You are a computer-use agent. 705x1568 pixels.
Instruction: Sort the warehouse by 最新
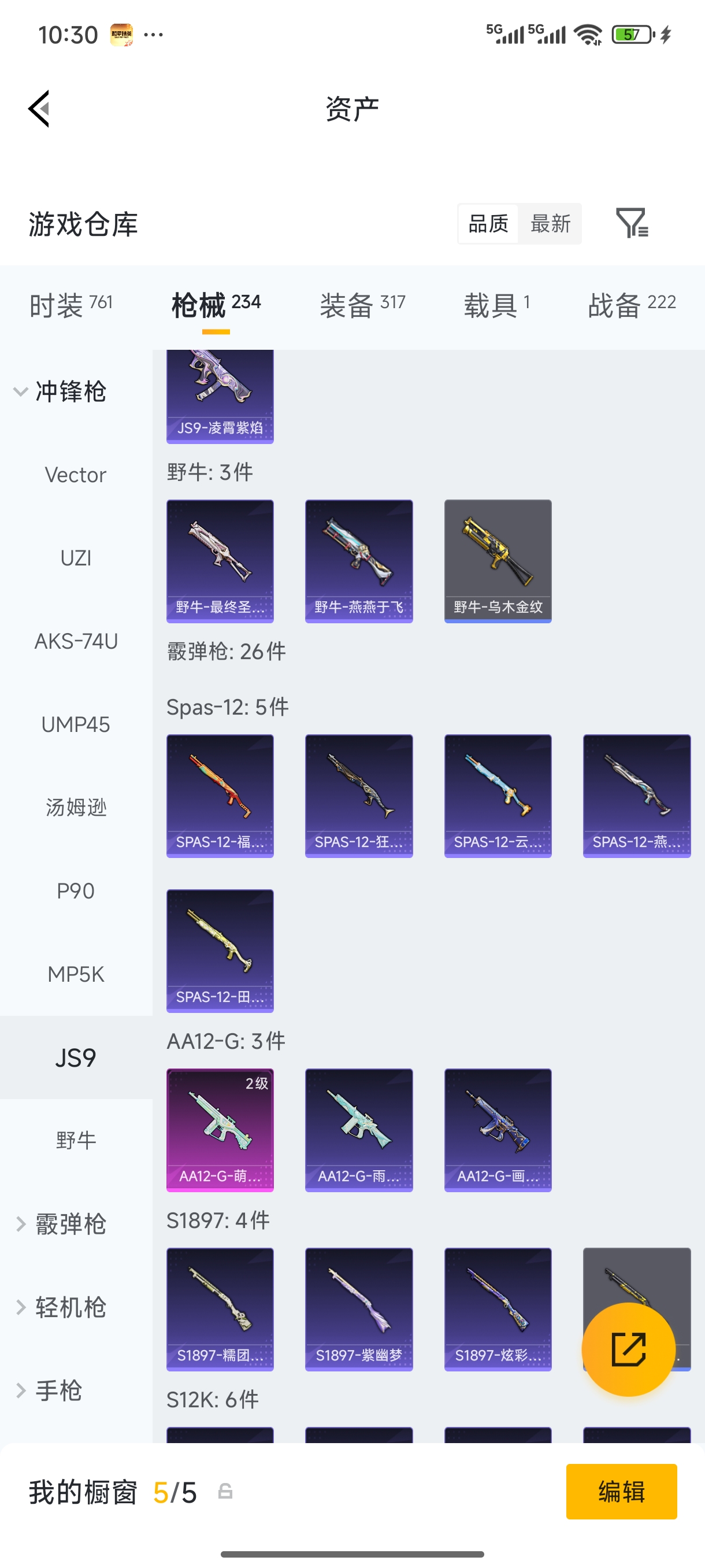(x=550, y=223)
